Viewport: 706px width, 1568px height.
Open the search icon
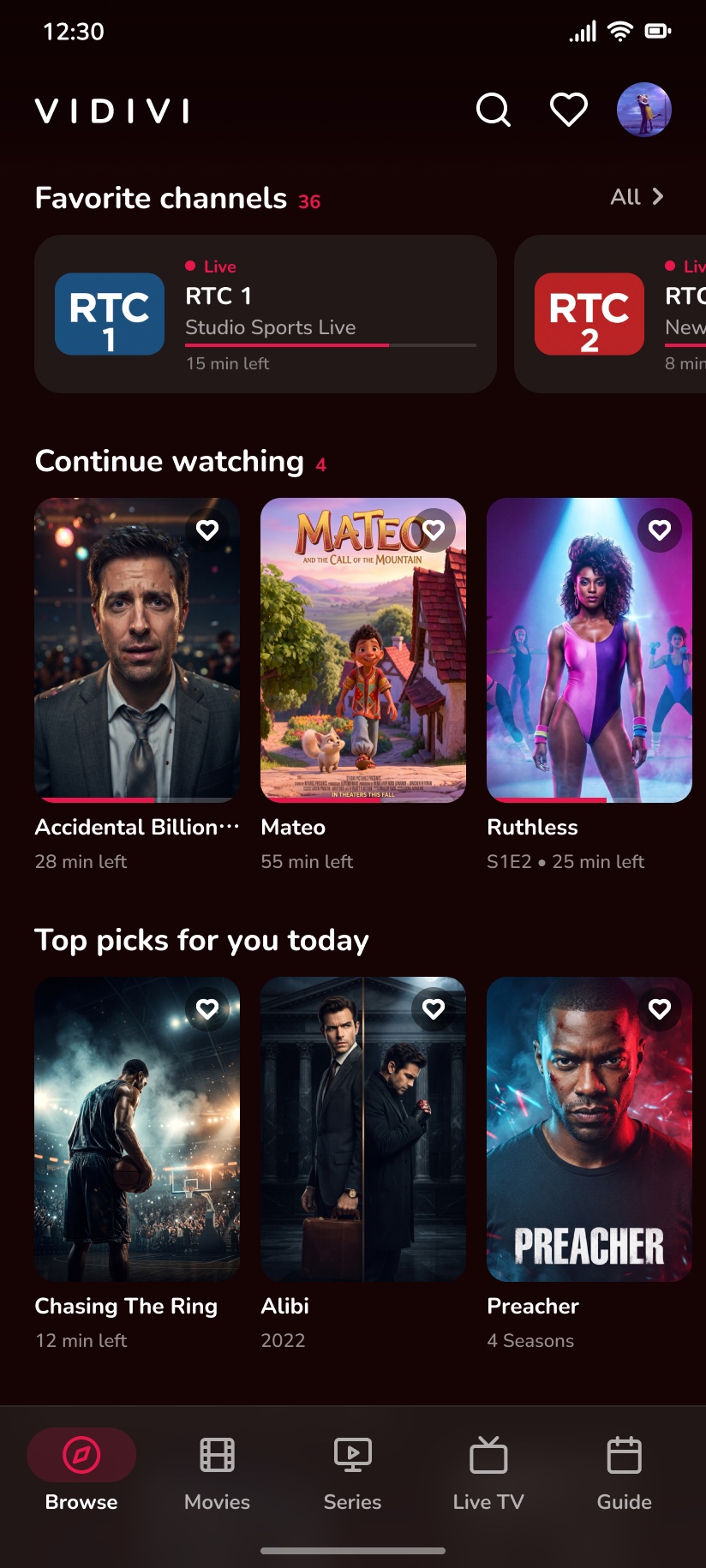pos(494,110)
